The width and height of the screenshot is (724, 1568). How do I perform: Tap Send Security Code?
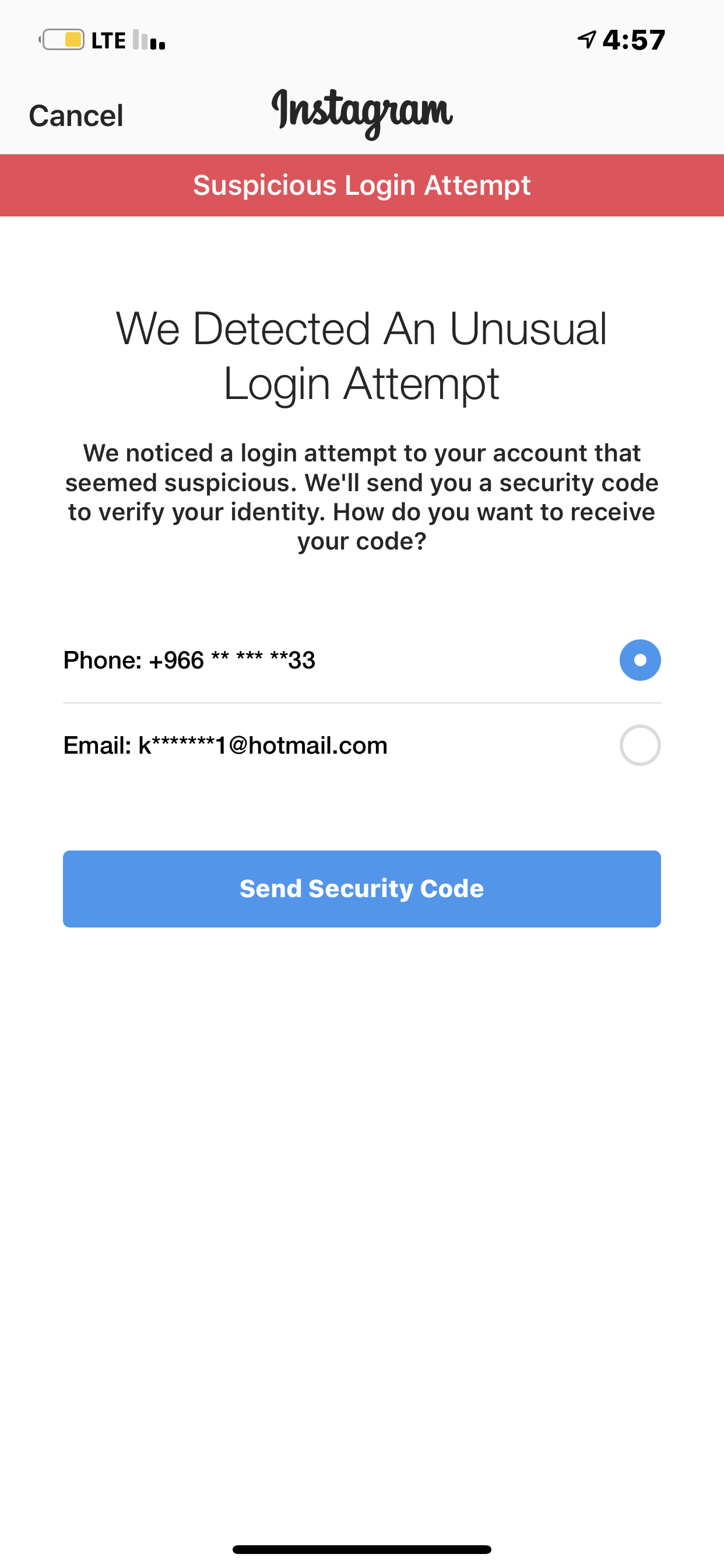362,888
